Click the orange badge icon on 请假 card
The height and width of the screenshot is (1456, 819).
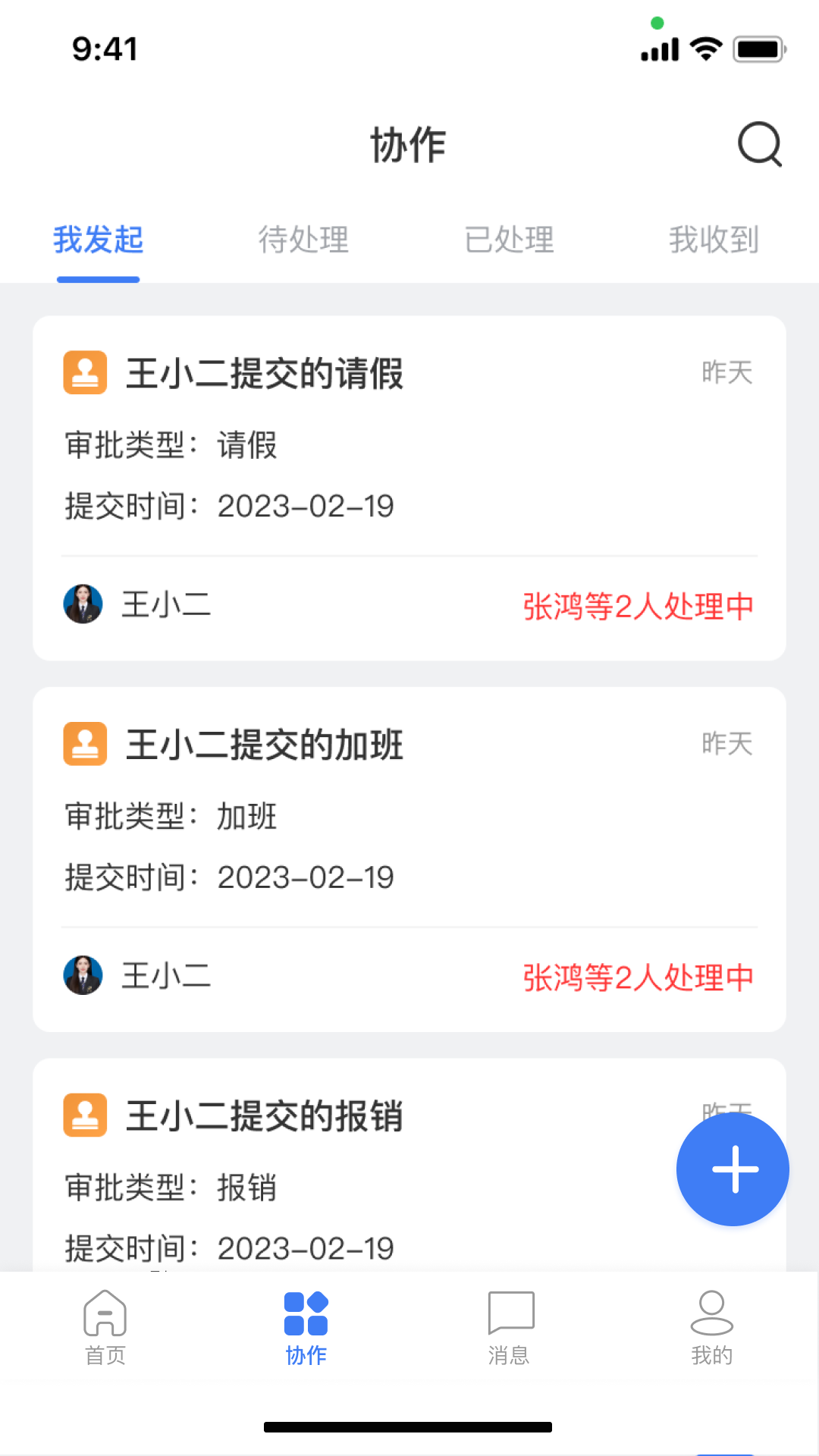point(85,373)
